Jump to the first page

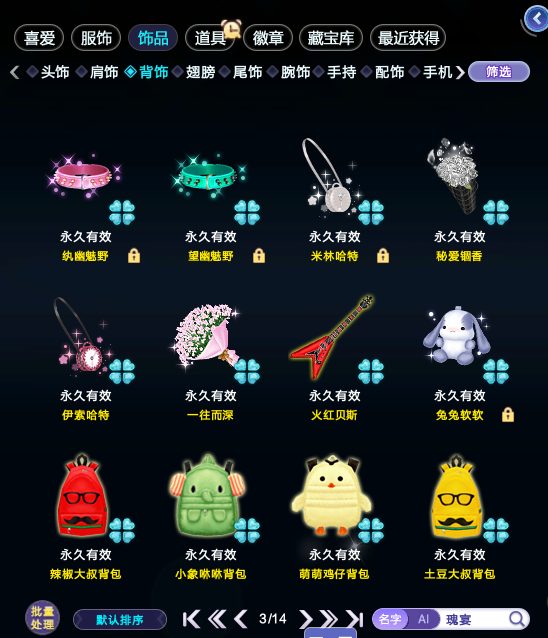tap(191, 619)
